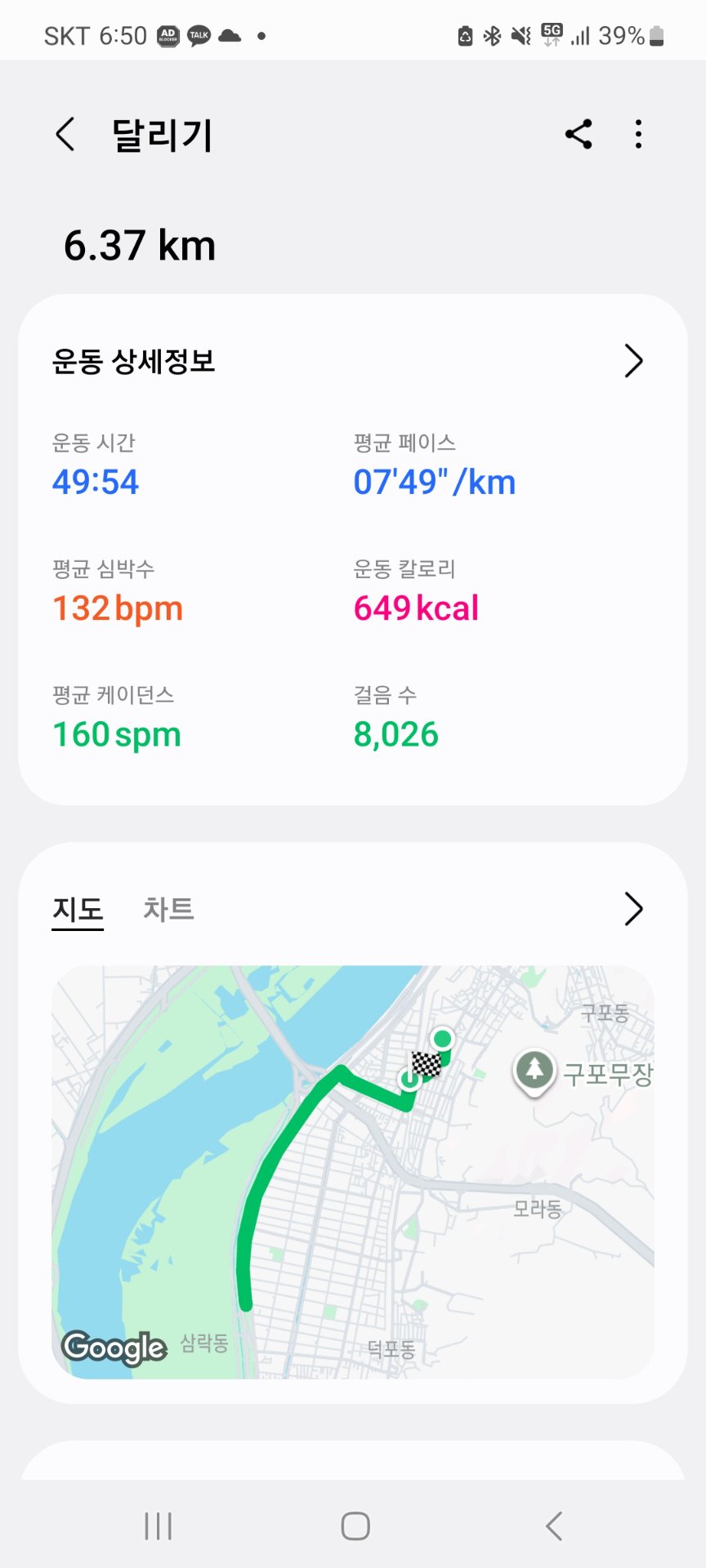Select the 지도 tab

point(78,909)
